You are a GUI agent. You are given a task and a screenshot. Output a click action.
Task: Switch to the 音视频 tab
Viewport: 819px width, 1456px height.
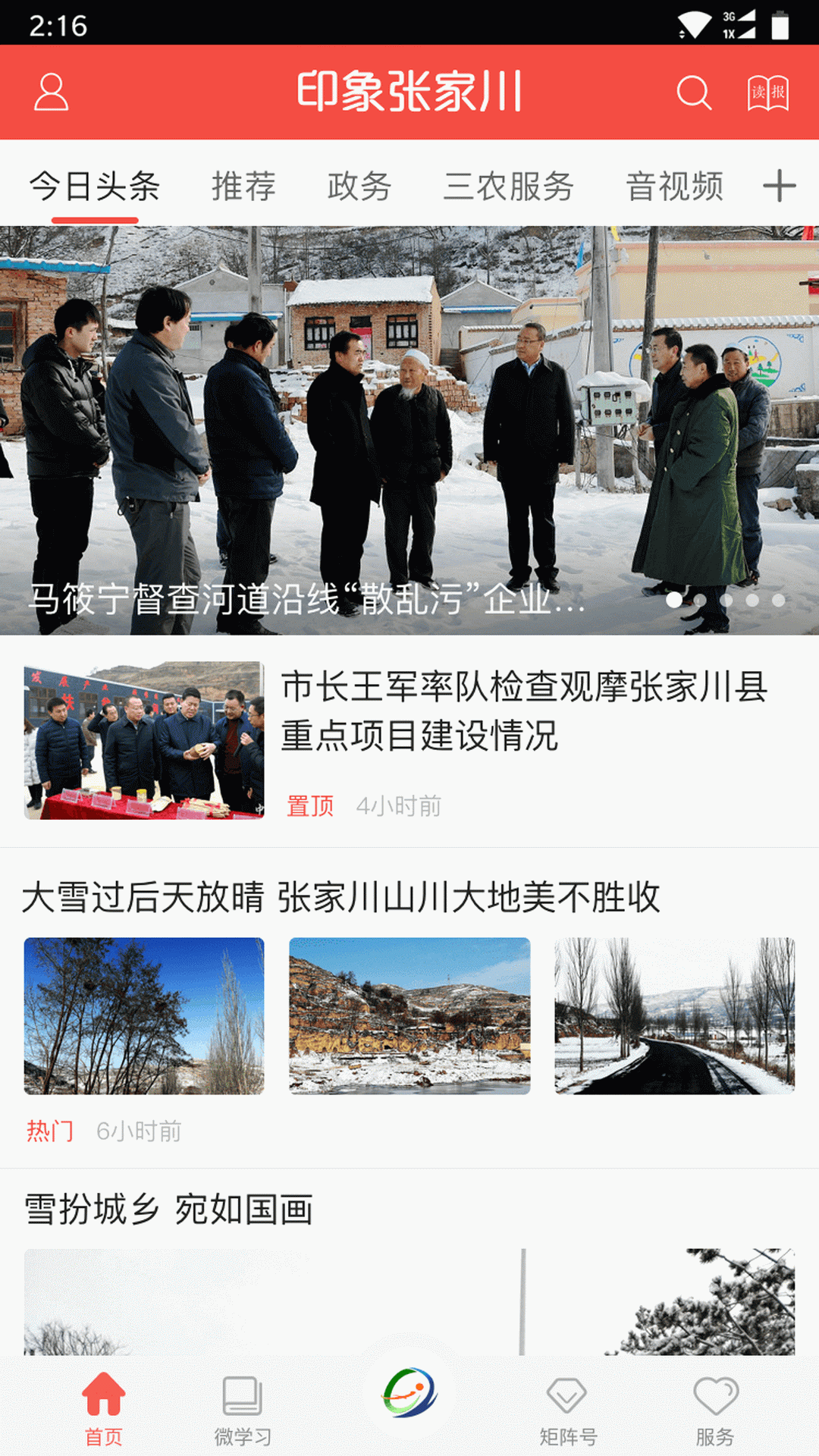tap(675, 187)
